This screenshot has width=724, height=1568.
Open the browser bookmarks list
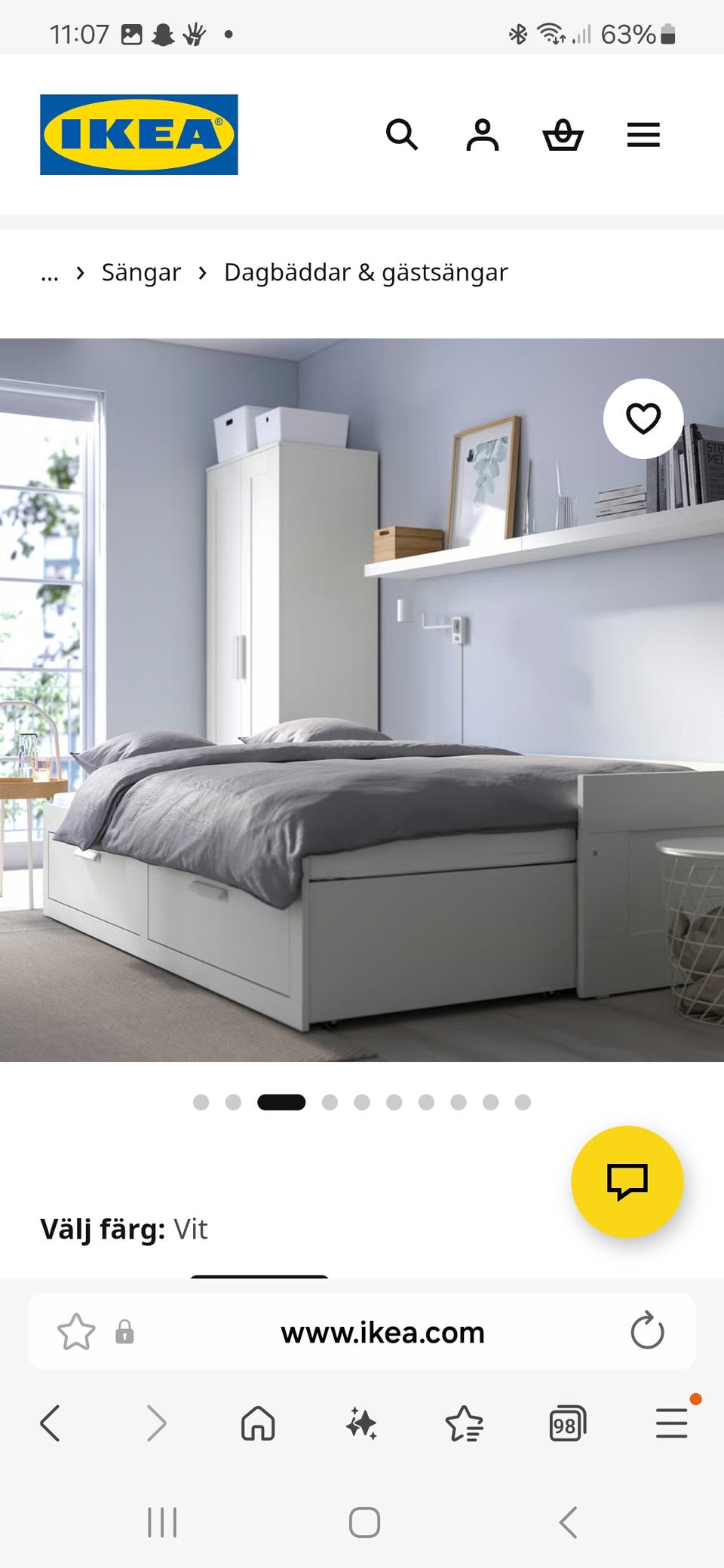coord(464,1423)
